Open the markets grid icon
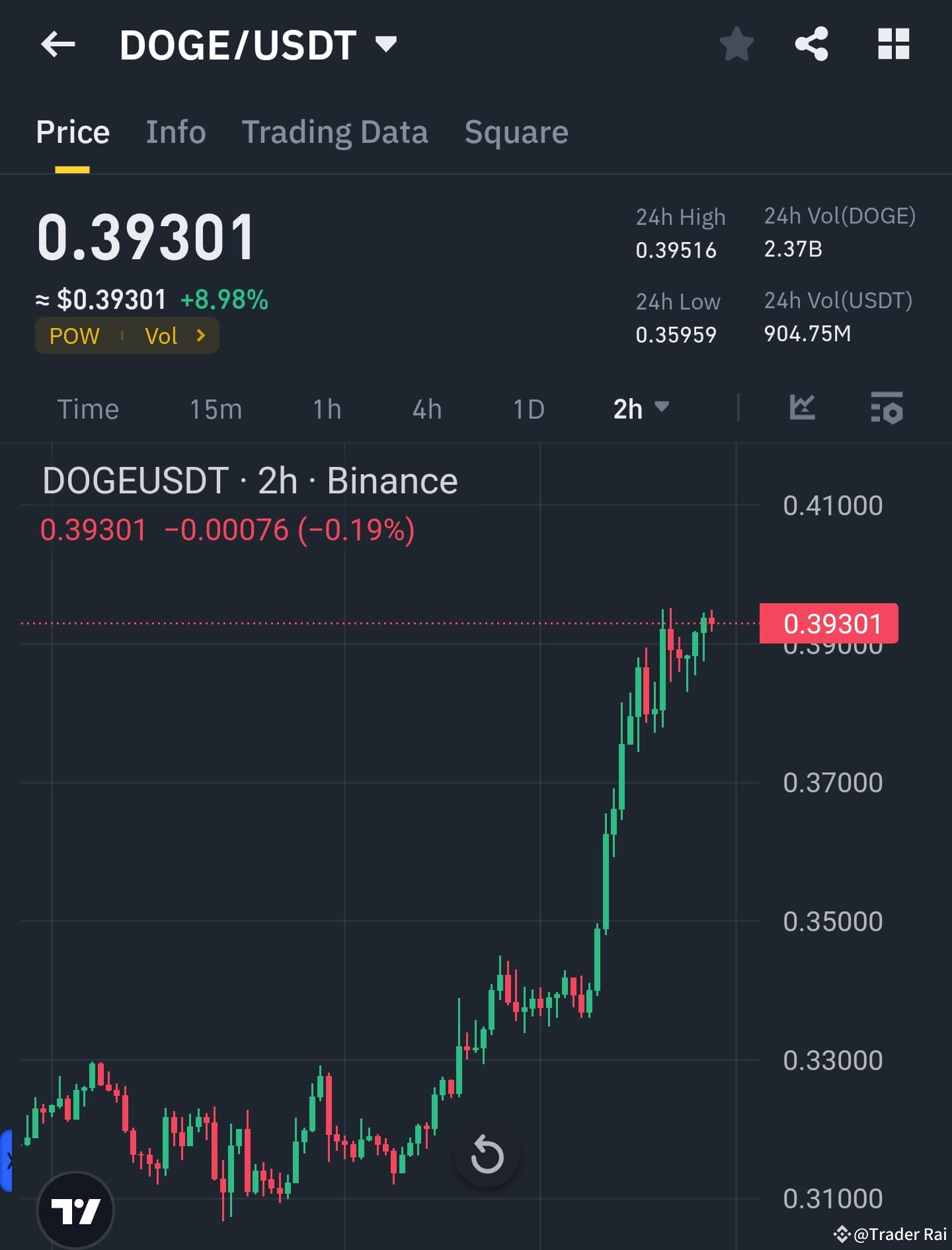The image size is (952, 1250). click(x=894, y=45)
